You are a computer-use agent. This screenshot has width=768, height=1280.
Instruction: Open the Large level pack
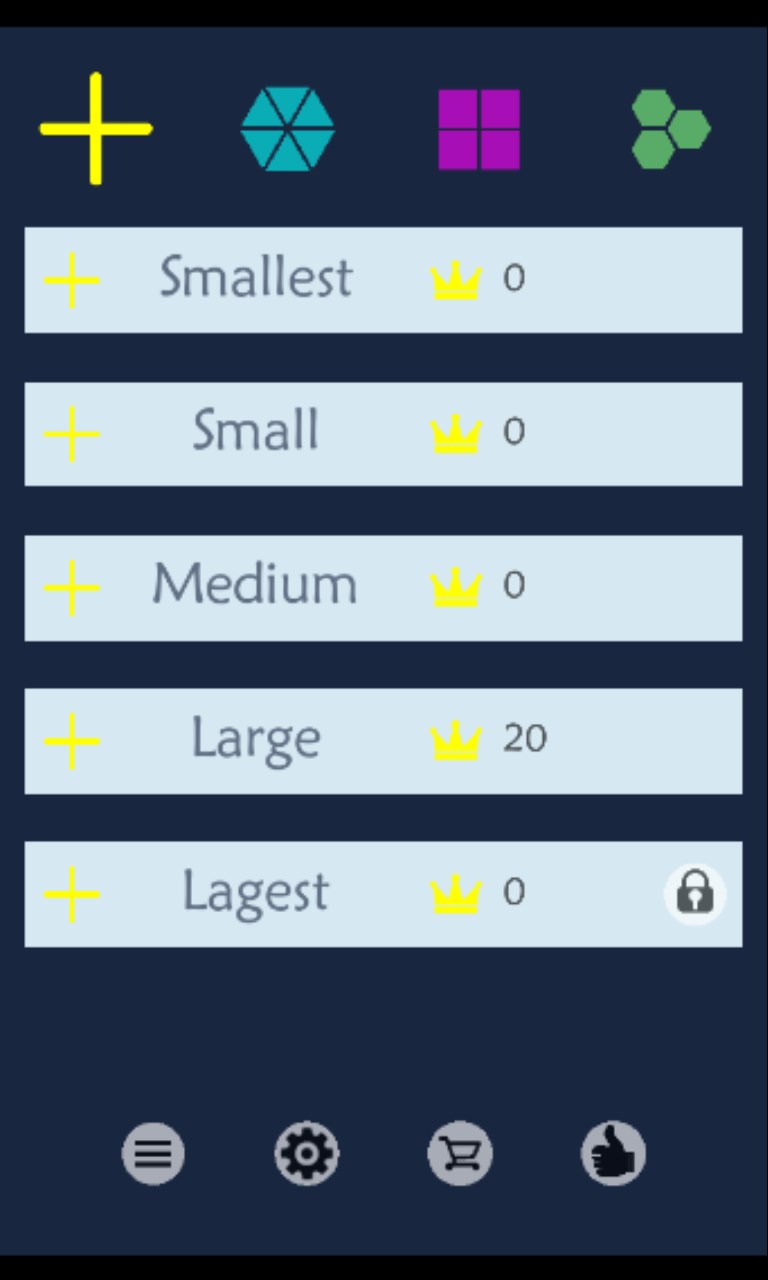coord(383,740)
